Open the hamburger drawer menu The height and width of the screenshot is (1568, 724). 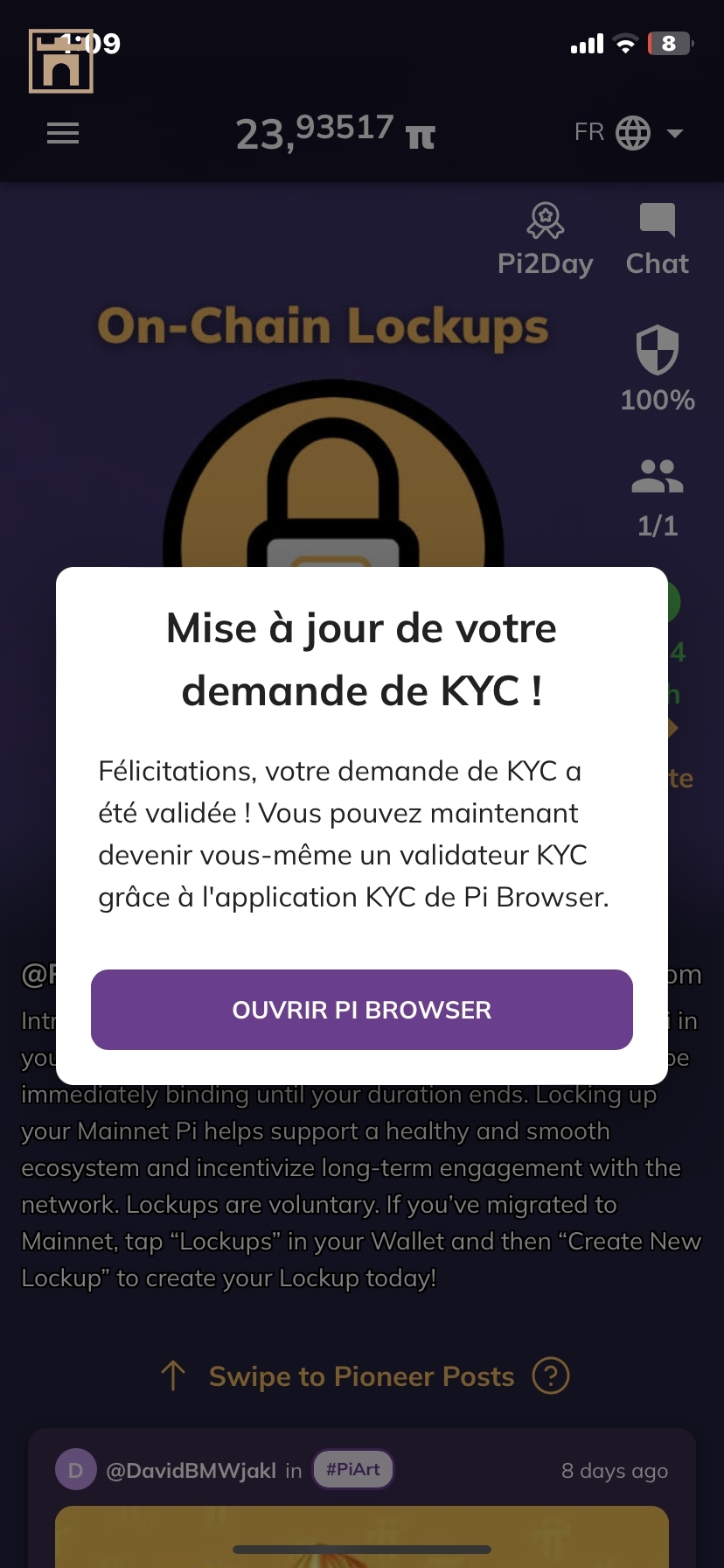[x=63, y=133]
